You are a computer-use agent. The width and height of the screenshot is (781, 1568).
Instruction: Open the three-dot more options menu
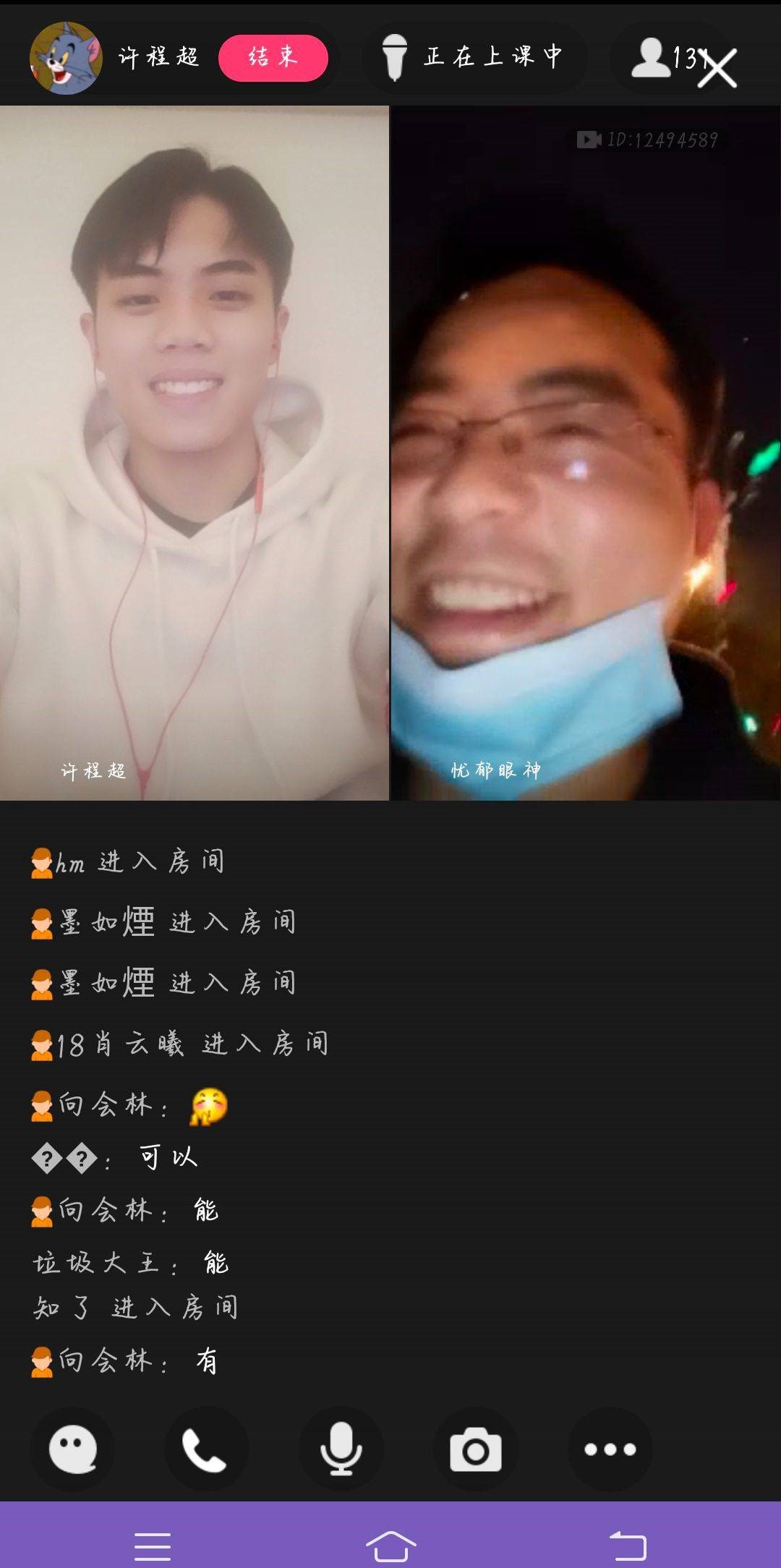[610, 1449]
